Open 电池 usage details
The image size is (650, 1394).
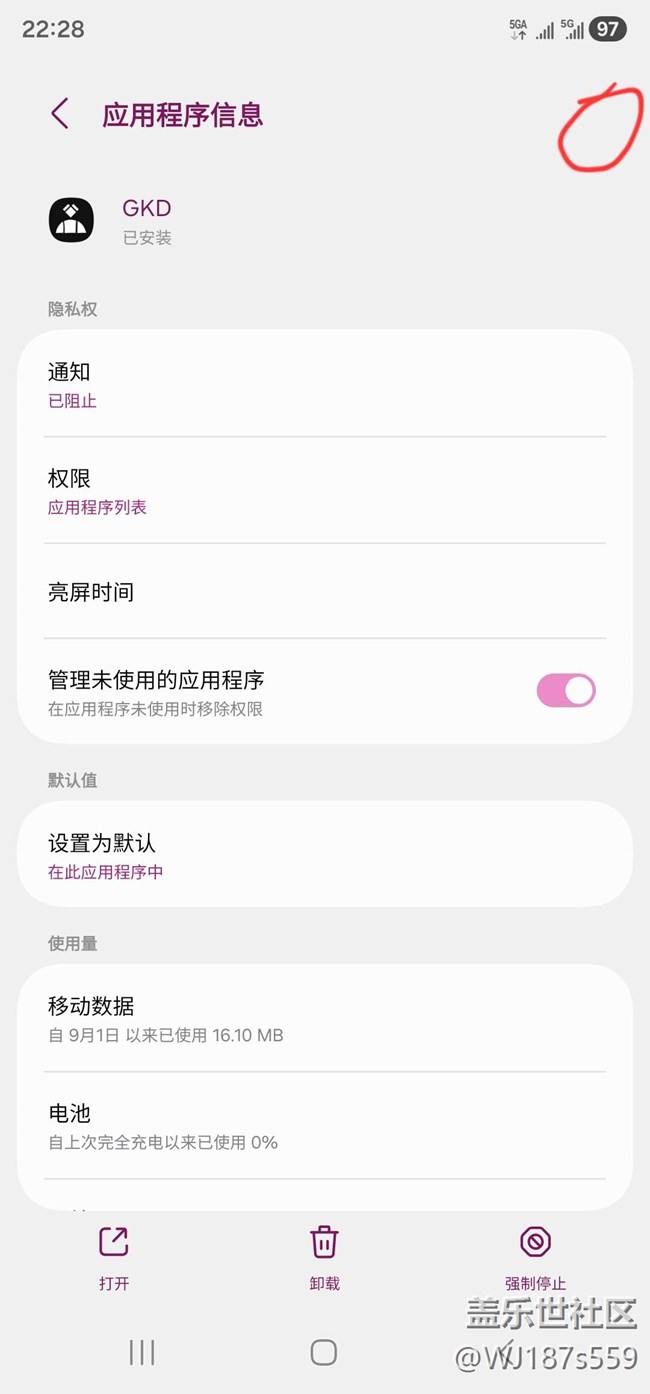pyautogui.click(x=324, y=1125)
